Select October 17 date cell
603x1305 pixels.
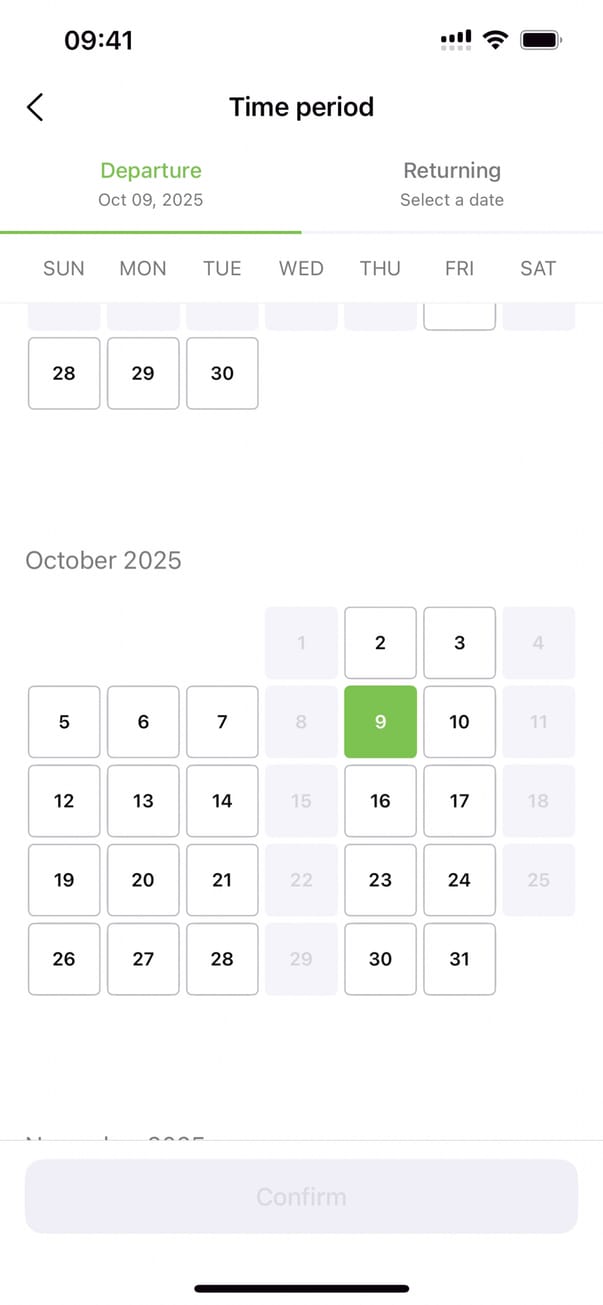(459, 801)
